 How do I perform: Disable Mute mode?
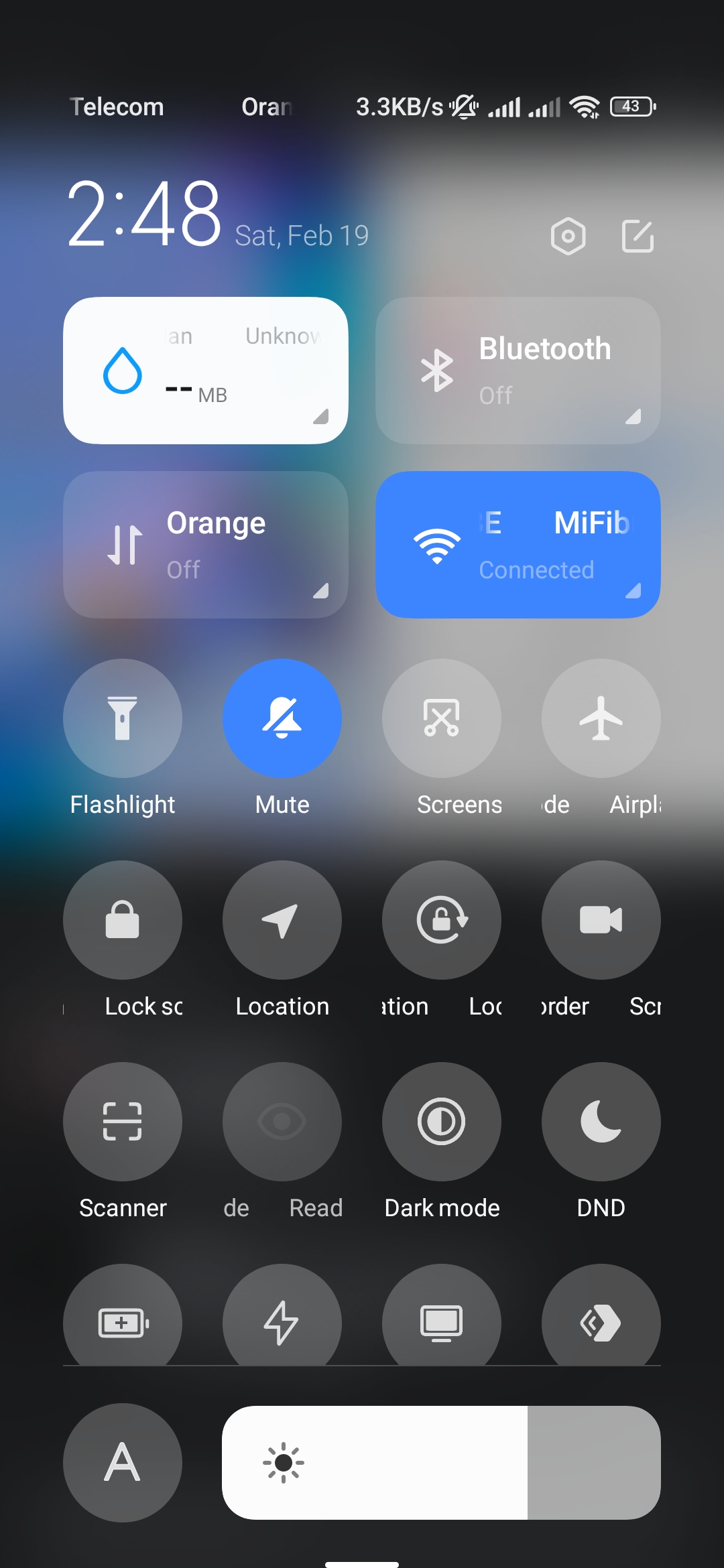[282, 718]
